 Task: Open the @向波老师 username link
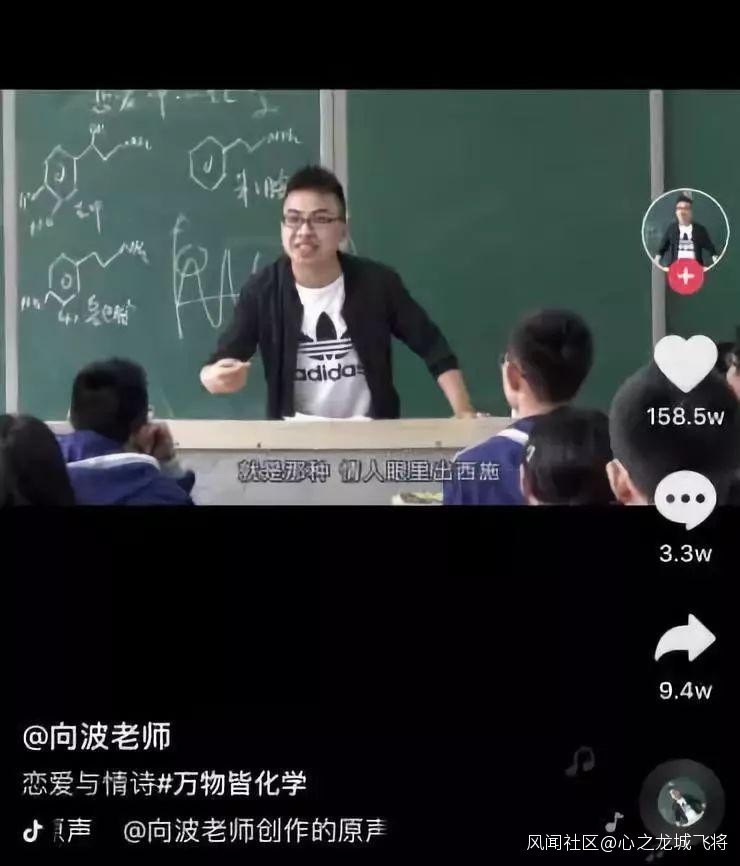[97, 737]
